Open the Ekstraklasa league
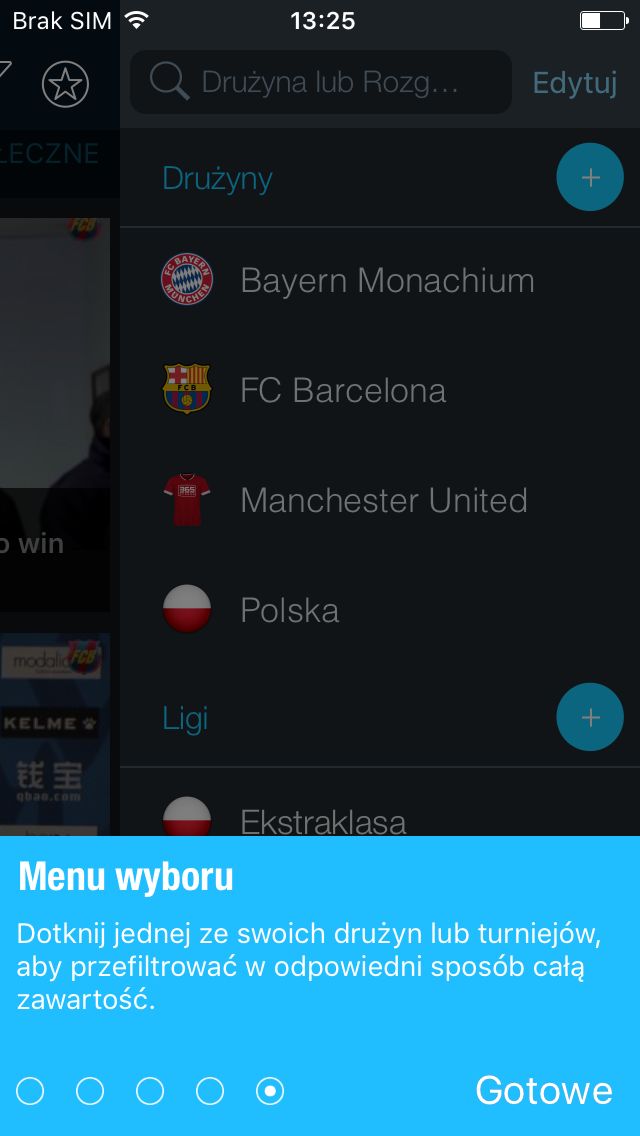The image size is (640, 1136). (380, 811)
